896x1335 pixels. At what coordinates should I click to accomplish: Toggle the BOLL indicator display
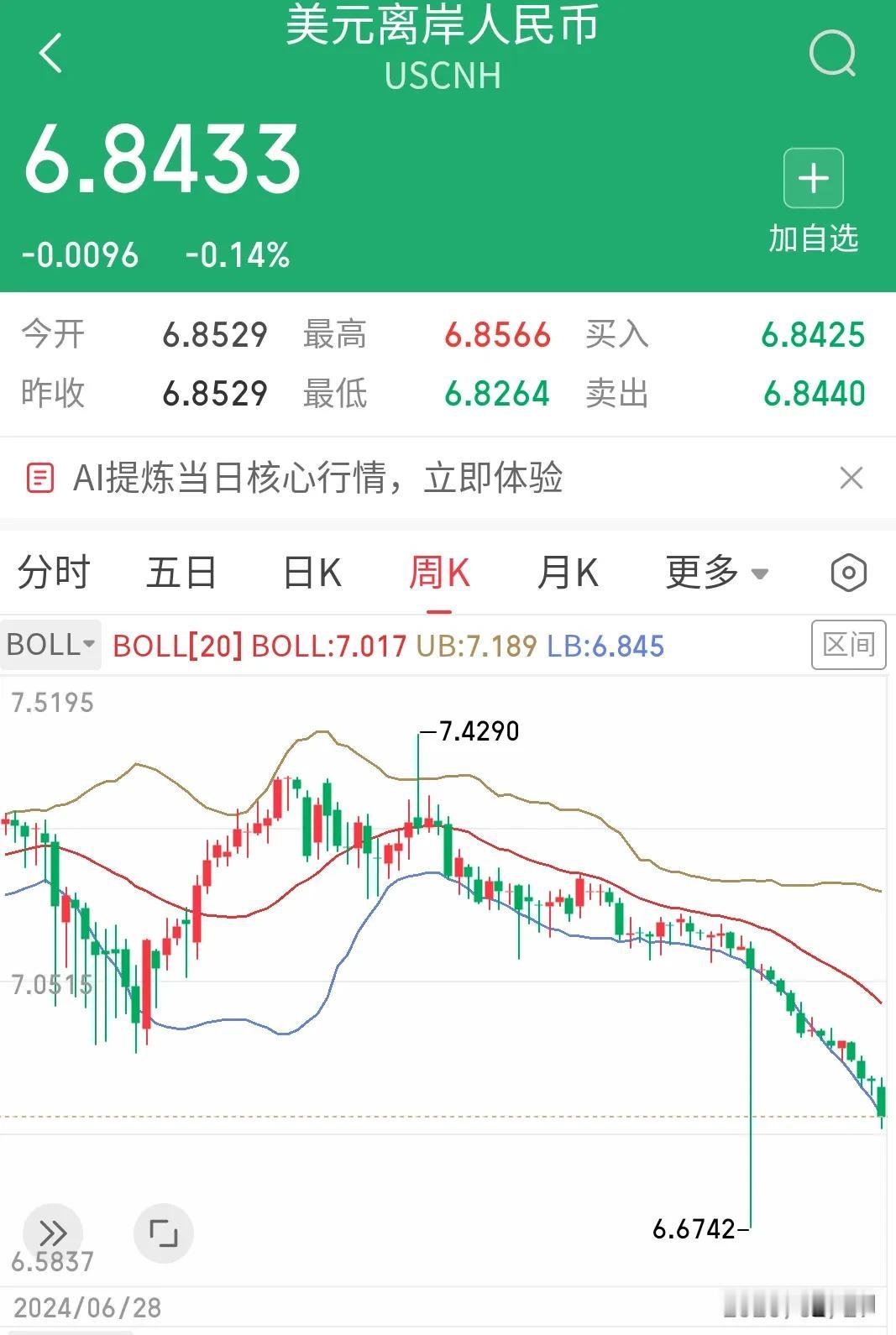49,645
